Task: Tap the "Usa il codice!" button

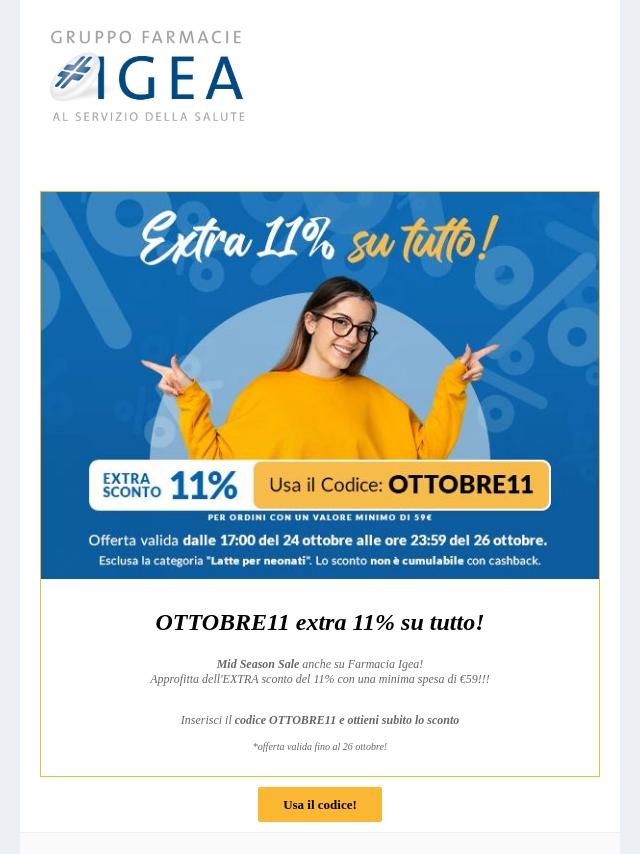Action: coord(320,804)
